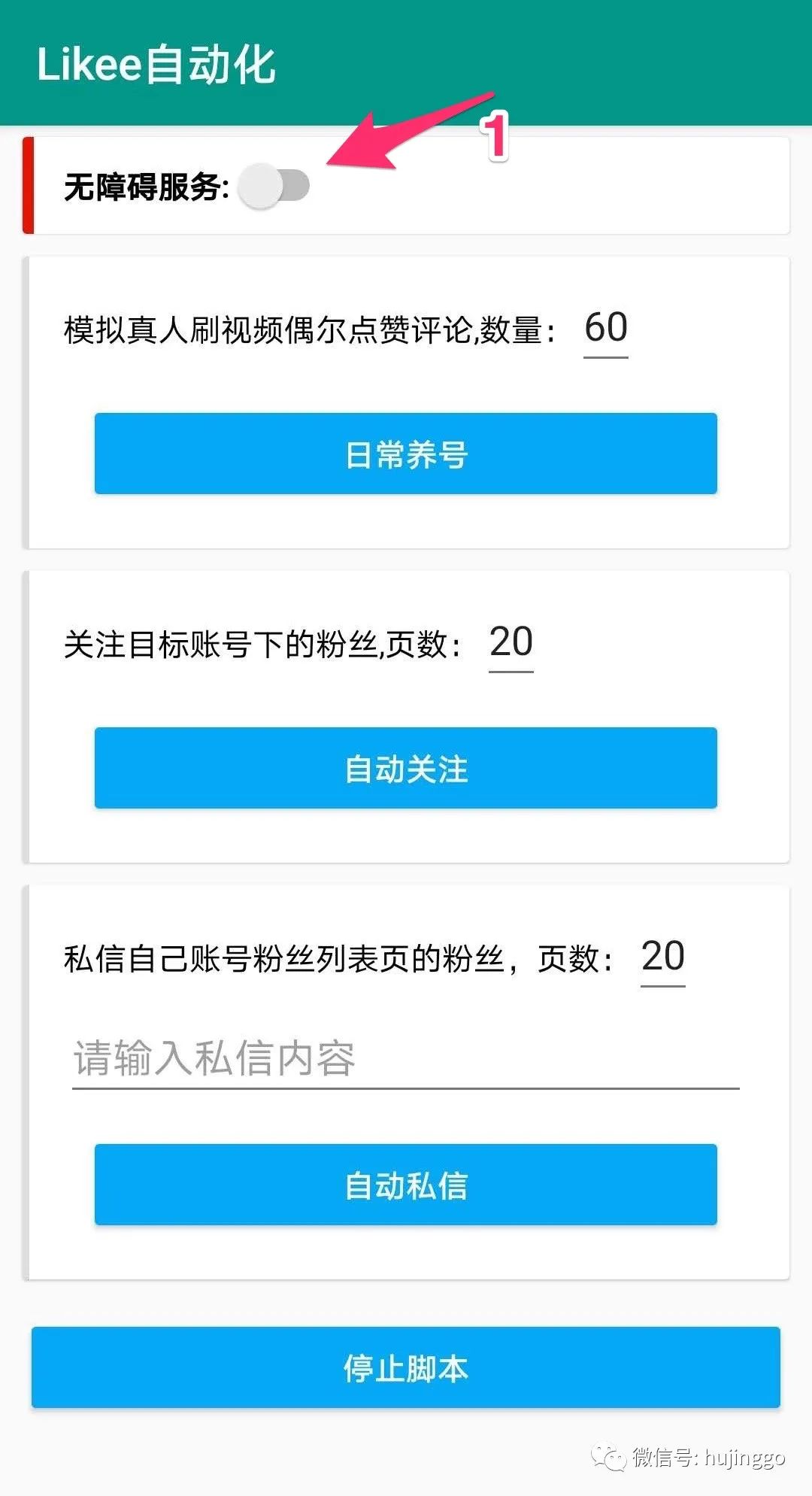Tap the 私信自己账号粉丝列表页 label
The image size is (812, 1496).
(x=342, y=957)
